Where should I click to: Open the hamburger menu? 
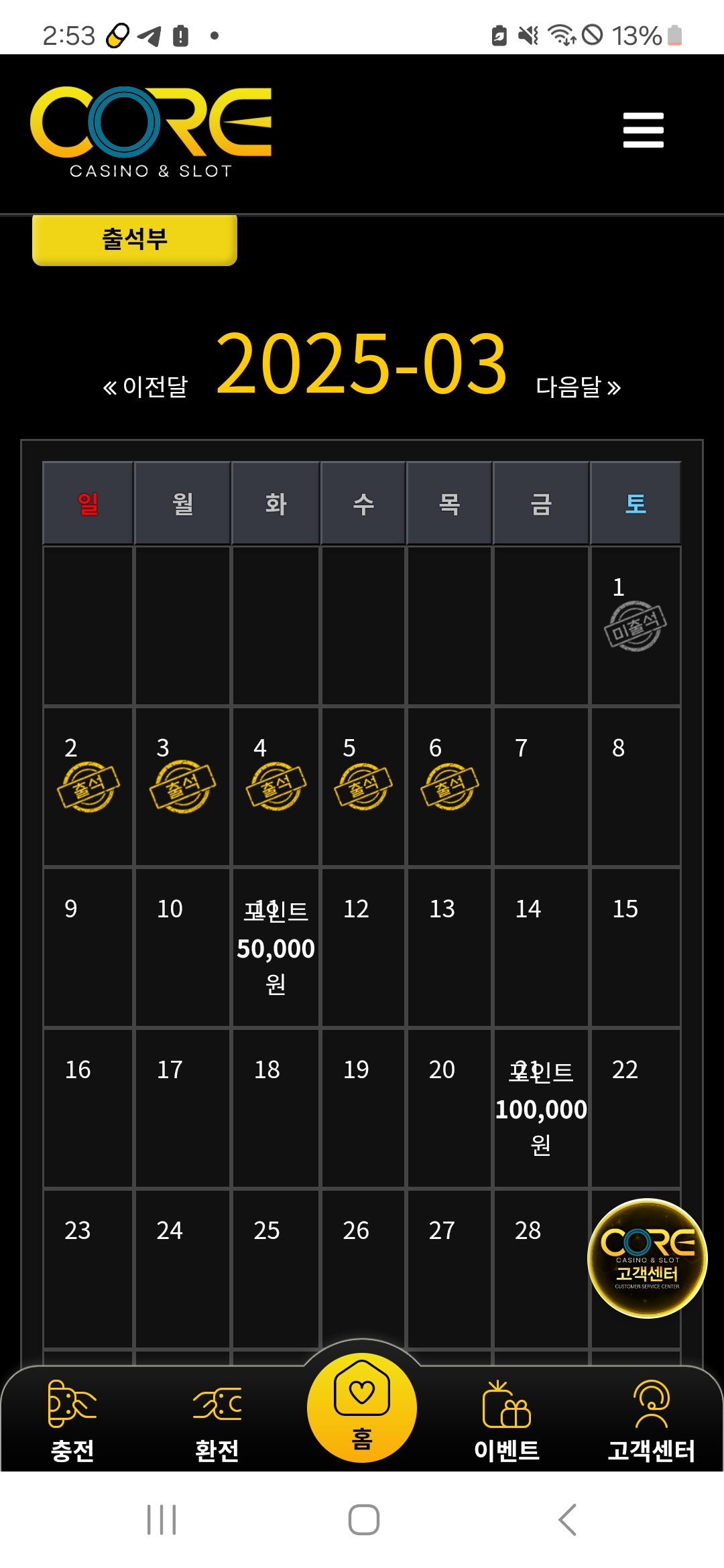coord(643,130)
